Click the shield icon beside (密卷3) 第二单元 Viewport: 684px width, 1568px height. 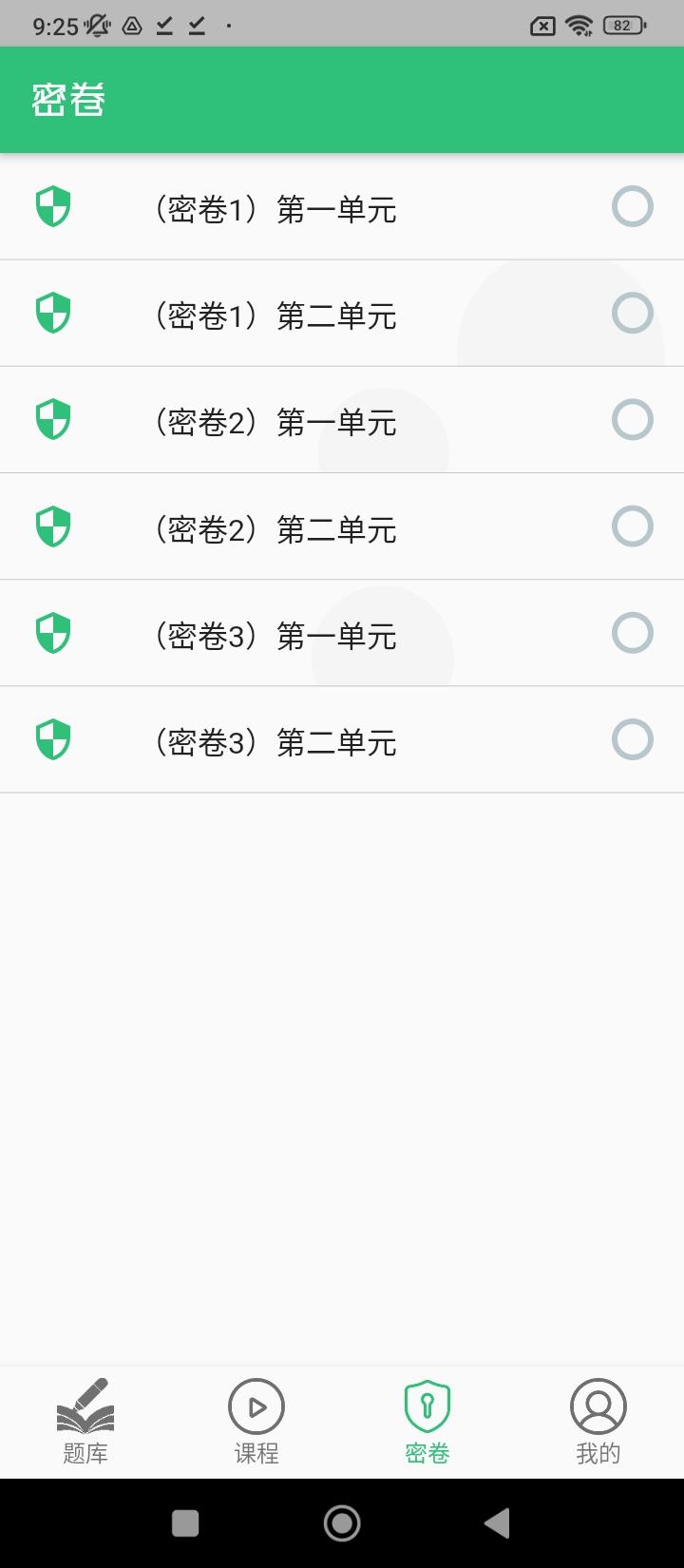(54, 738)
